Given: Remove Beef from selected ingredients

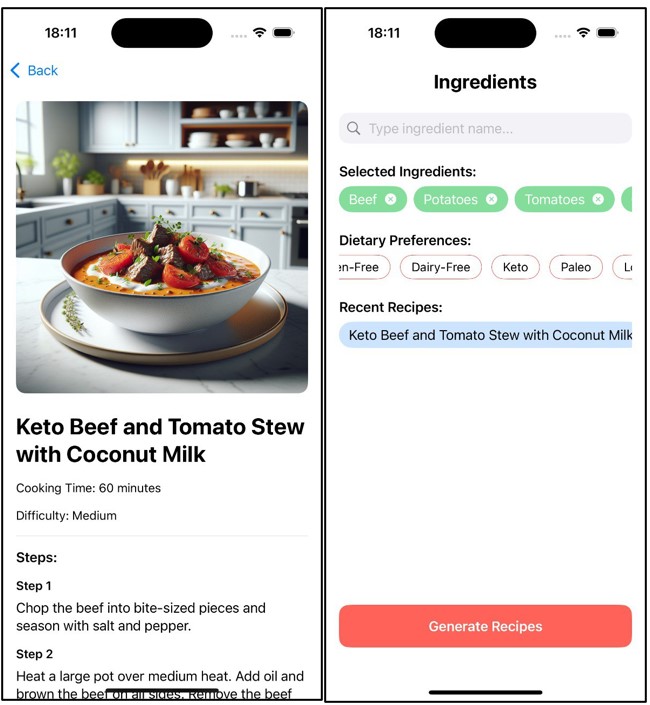Looking at the screenshot, I should pos(391,199).
